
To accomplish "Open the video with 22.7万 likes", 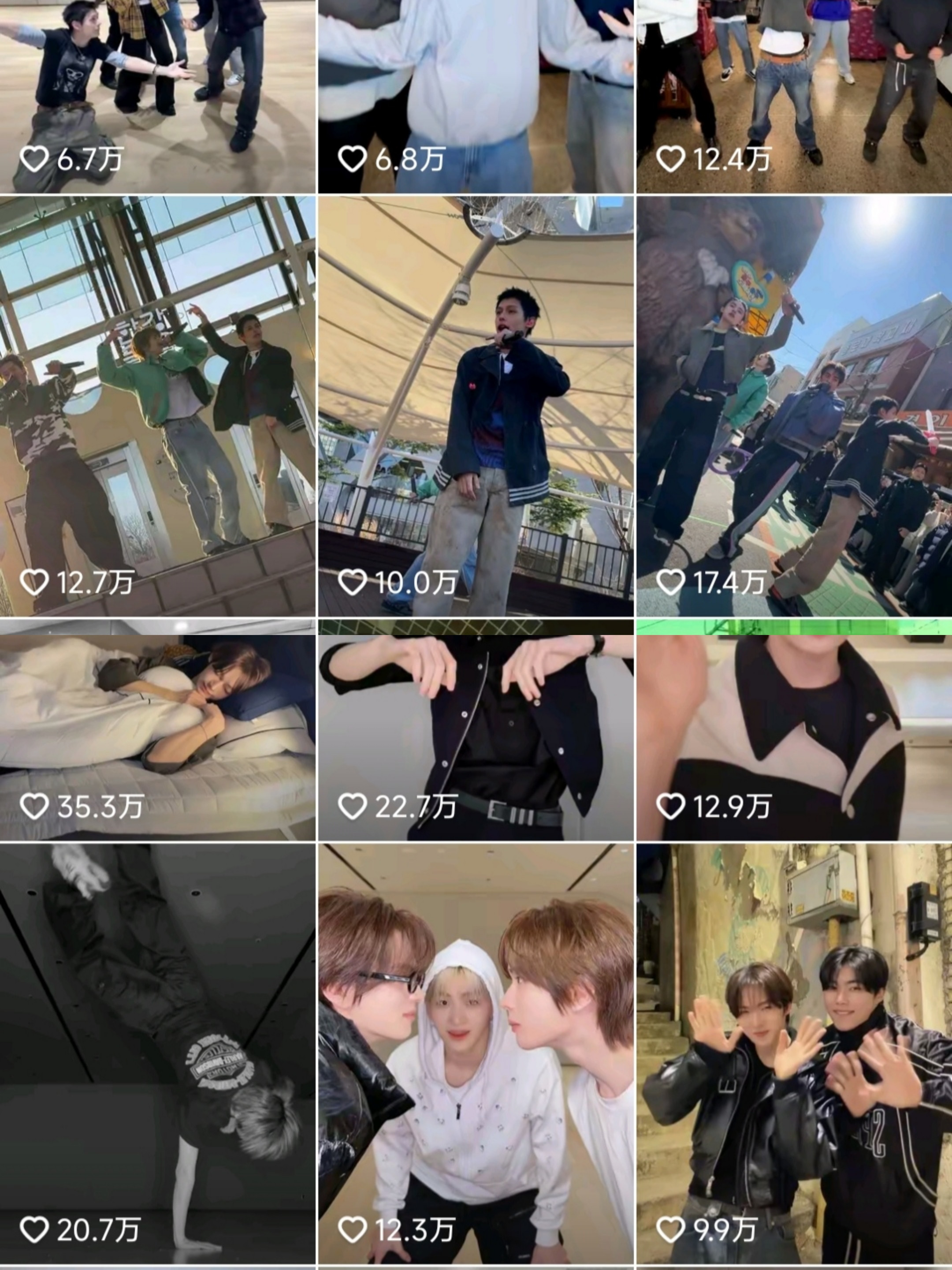I will click(x=476, y=730).
